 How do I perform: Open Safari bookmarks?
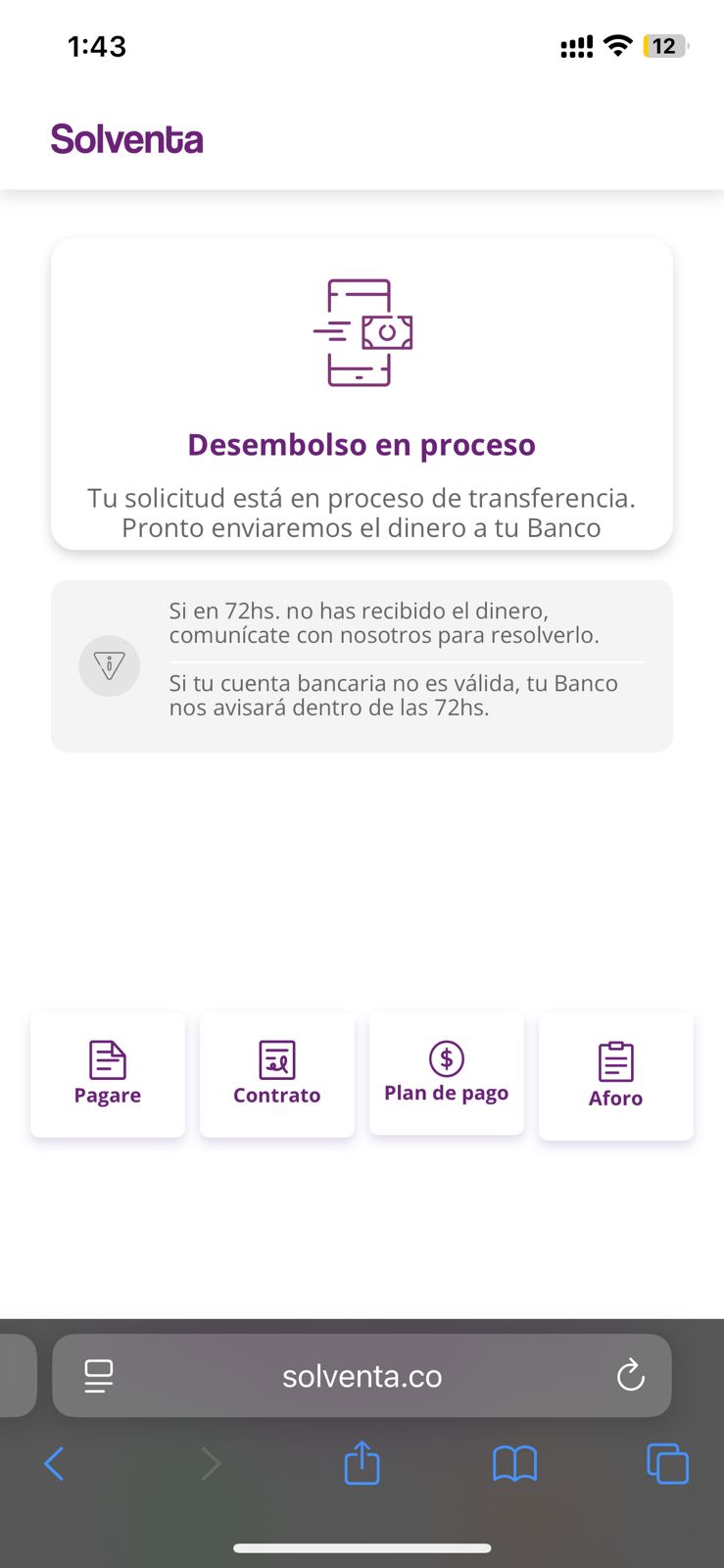coord(514,1464)
